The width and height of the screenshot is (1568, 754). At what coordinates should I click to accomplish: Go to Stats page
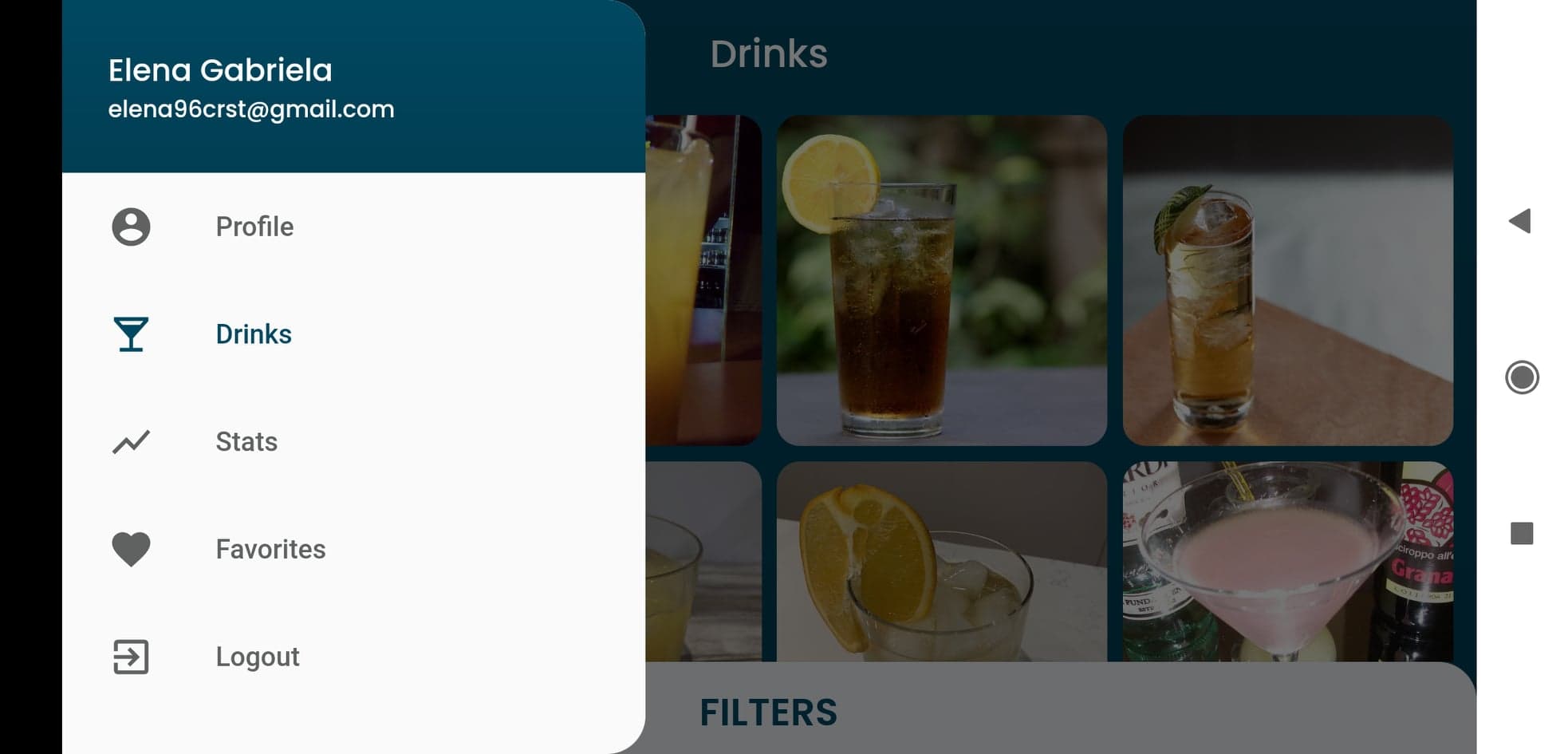tap(246, 441)
